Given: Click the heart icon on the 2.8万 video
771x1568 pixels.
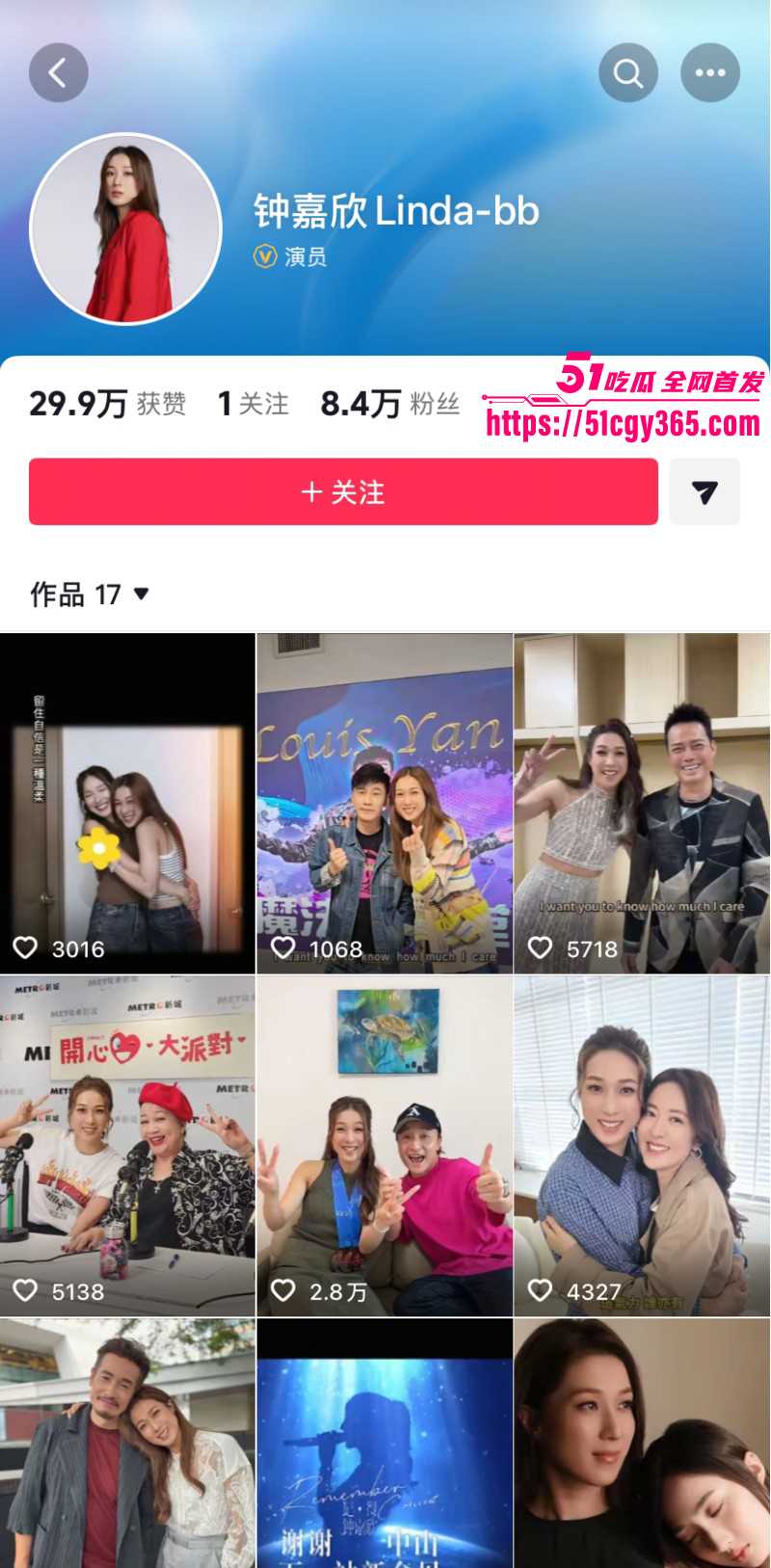Looking at the screenshot, I should (x=285, y=1291).
